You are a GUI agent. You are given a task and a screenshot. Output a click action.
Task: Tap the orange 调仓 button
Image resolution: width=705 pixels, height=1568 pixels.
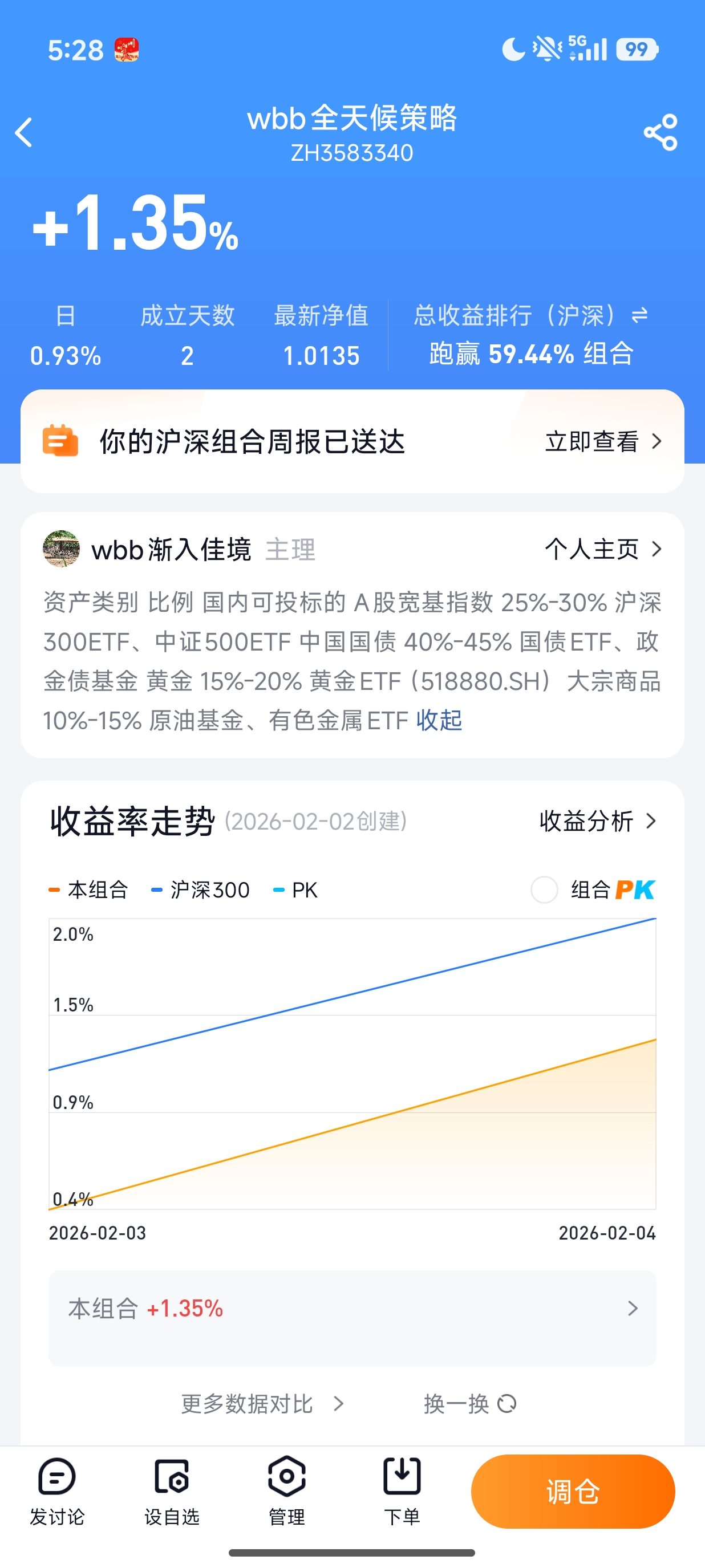[x=572, y=1491]
